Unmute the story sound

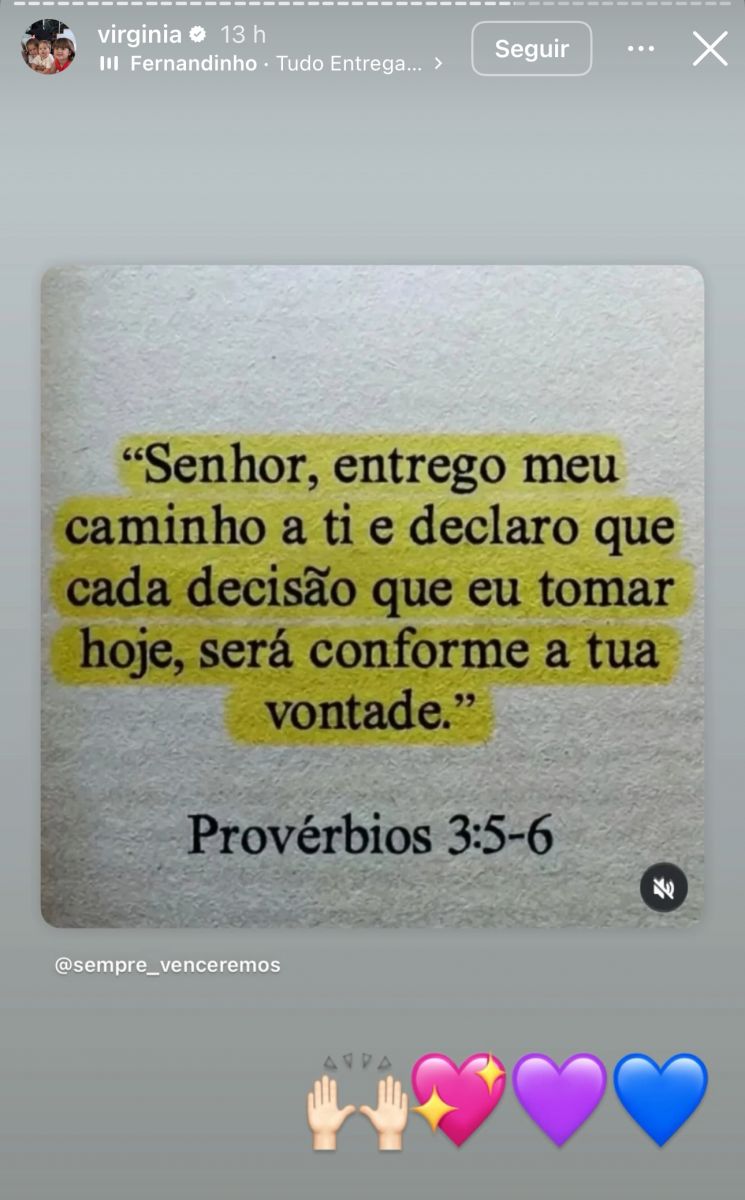click(663, 887)
